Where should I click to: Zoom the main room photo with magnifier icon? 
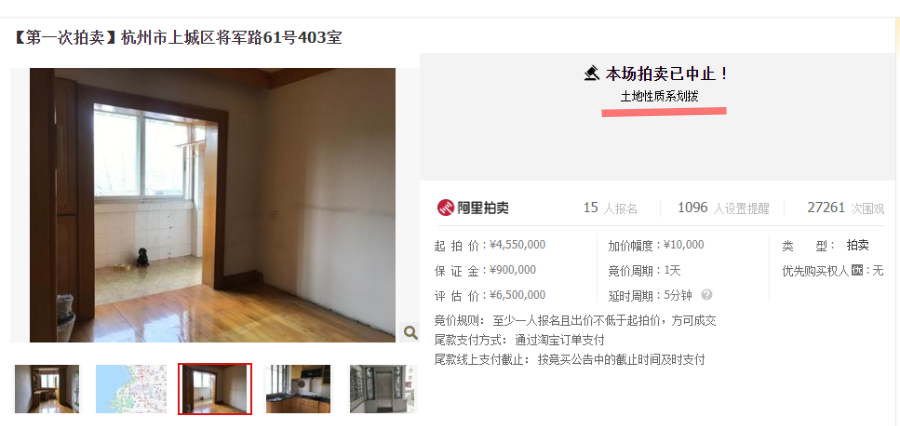coord(410,332)
